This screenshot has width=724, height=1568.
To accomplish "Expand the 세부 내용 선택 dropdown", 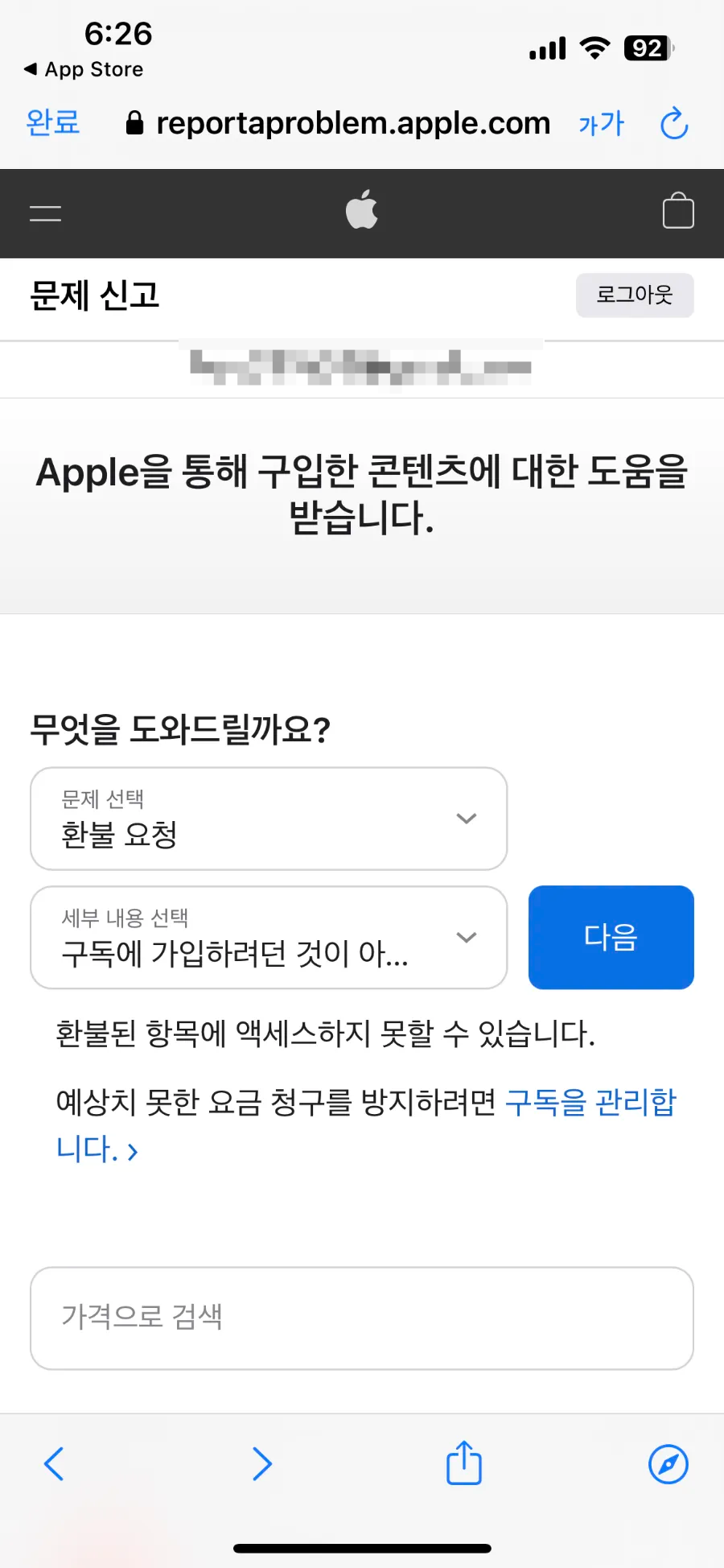I will point(269,938).
